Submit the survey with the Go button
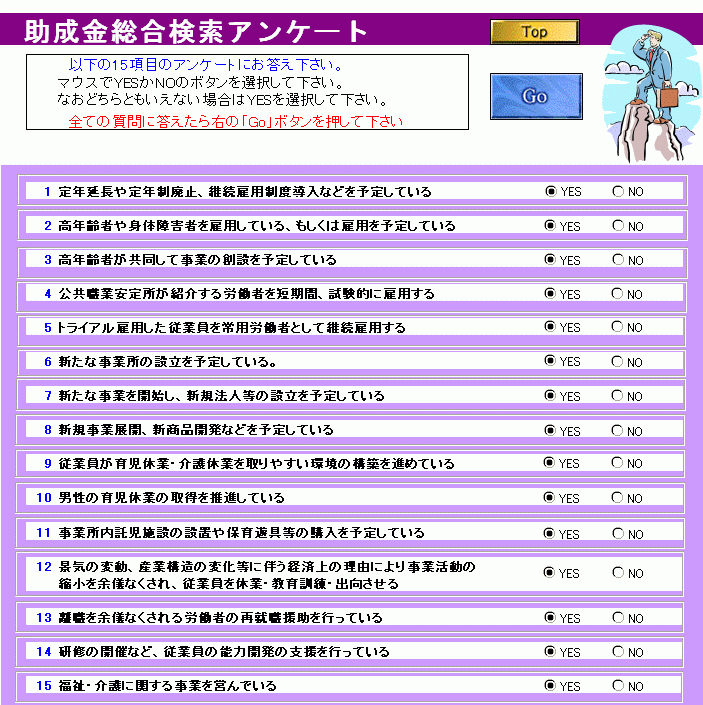The image size is (703, 705). click(x=534, y=97)
